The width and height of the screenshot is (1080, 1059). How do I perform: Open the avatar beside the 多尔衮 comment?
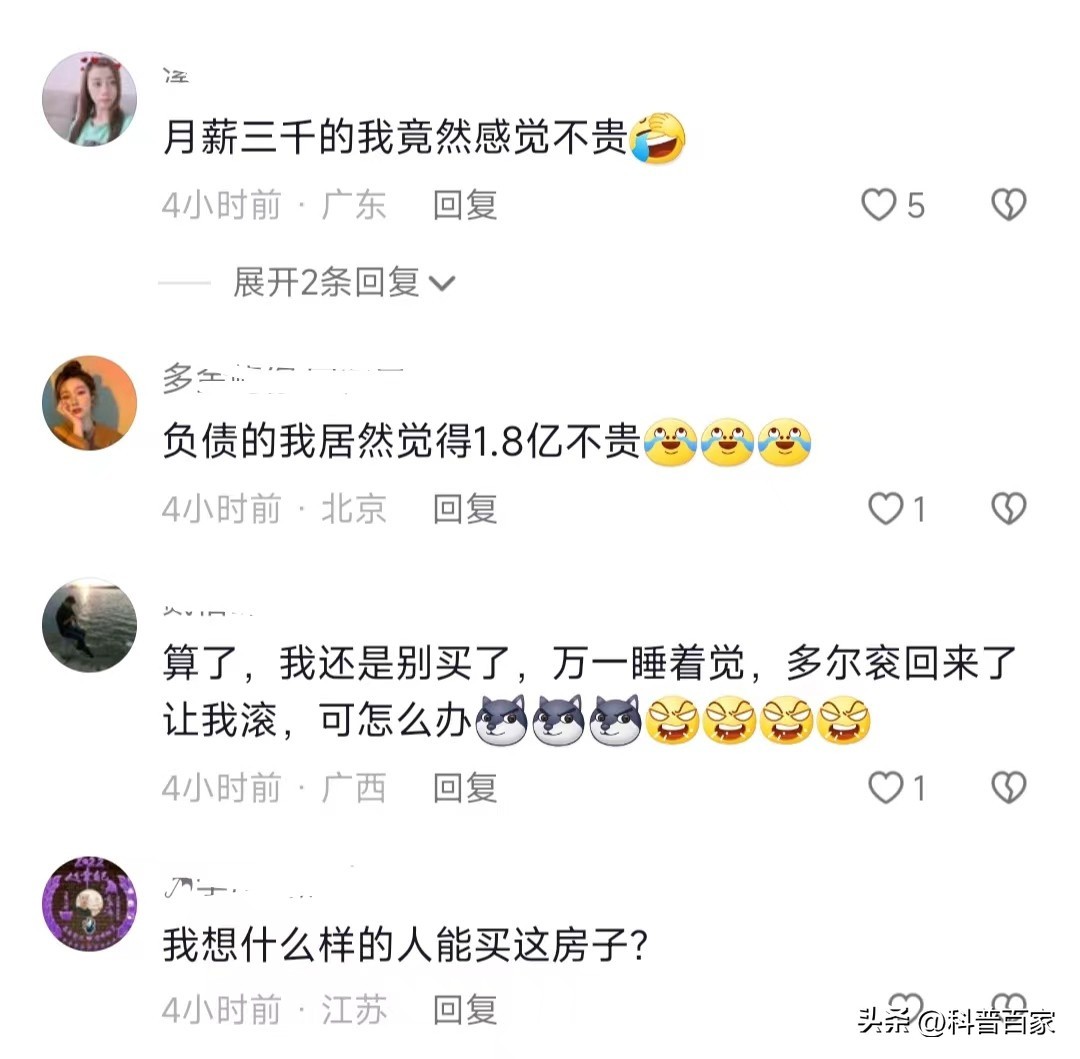pyautogui.click(x=89, y=625)
